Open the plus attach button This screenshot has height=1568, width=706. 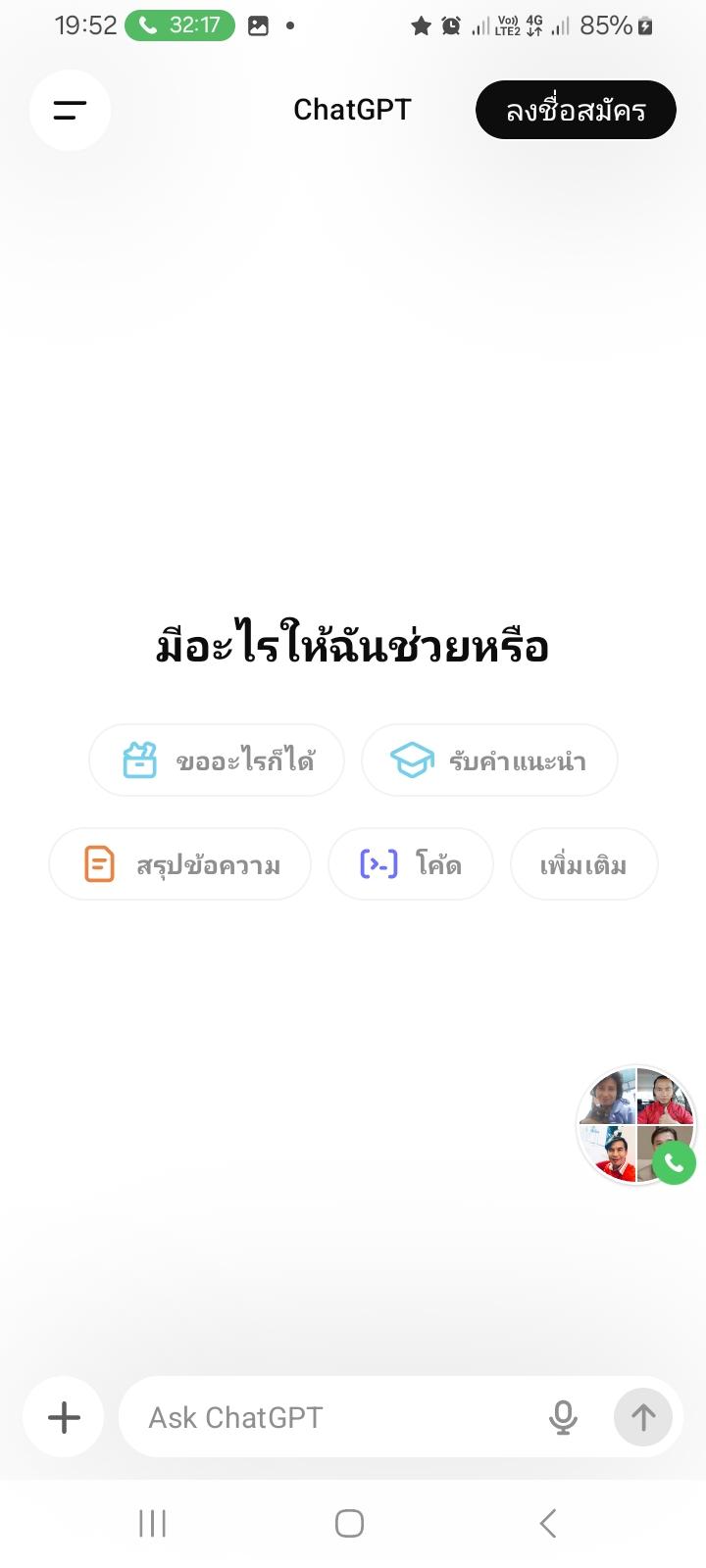coord(64,1417)
